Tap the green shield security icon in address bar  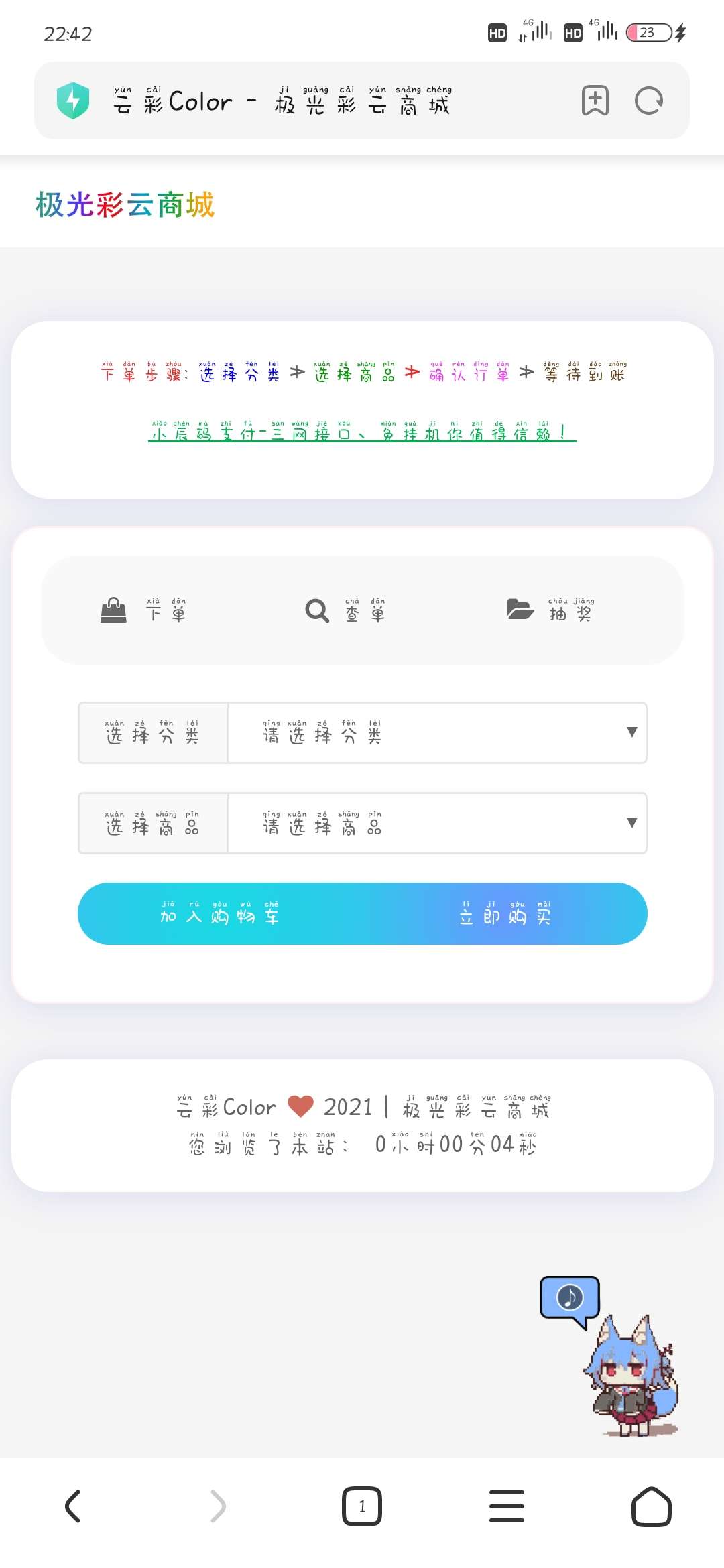click(73, 101)
